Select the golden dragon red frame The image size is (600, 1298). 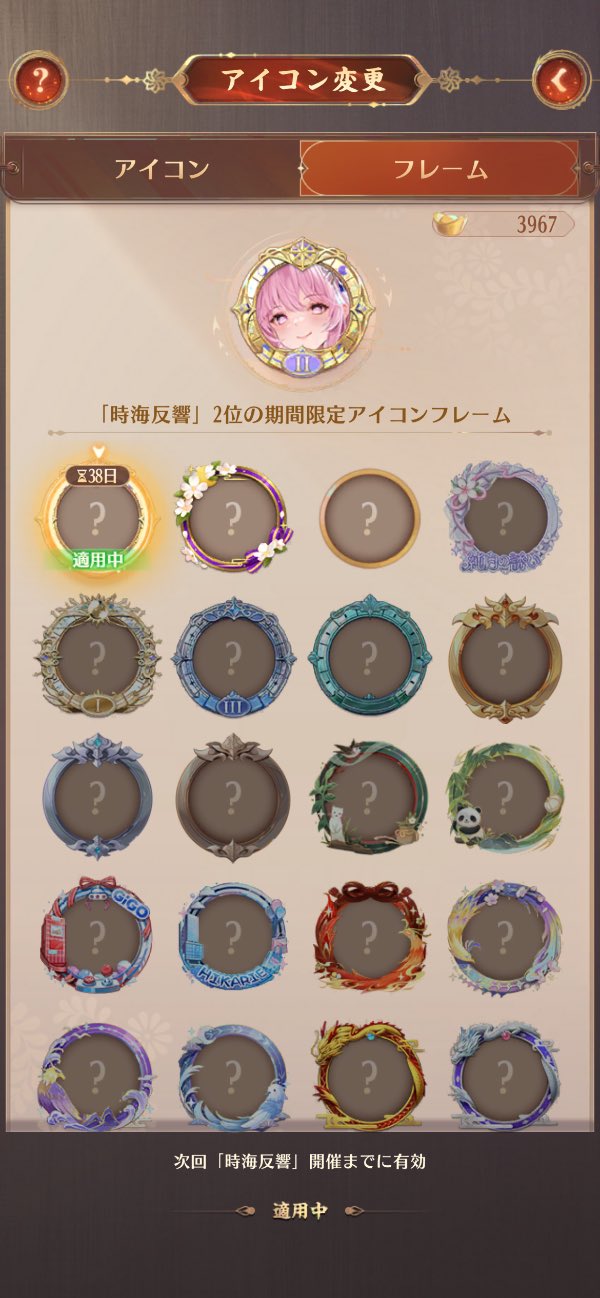click(x=369, y=1075)
